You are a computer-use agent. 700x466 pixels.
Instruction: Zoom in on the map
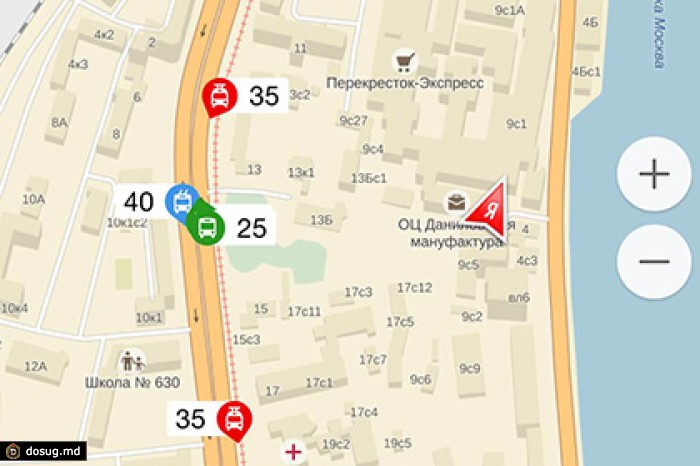tap(654, 175)
